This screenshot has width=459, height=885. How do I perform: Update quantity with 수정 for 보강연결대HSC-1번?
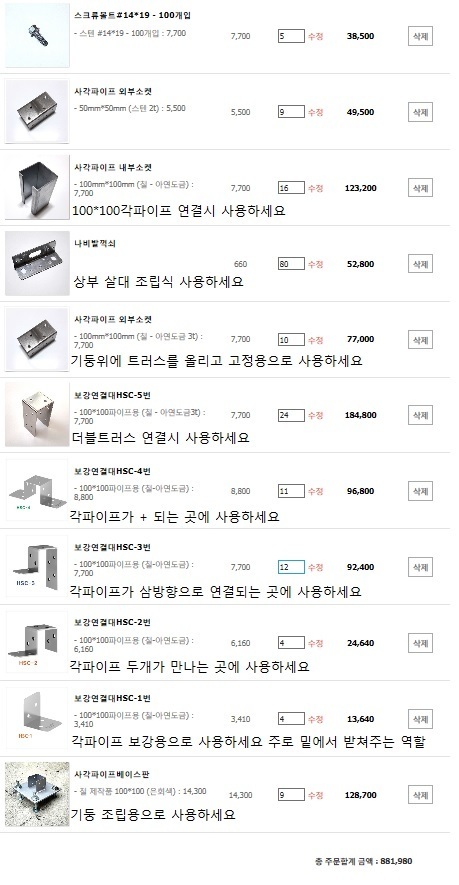pyautogui.click(x=315, y=719)
